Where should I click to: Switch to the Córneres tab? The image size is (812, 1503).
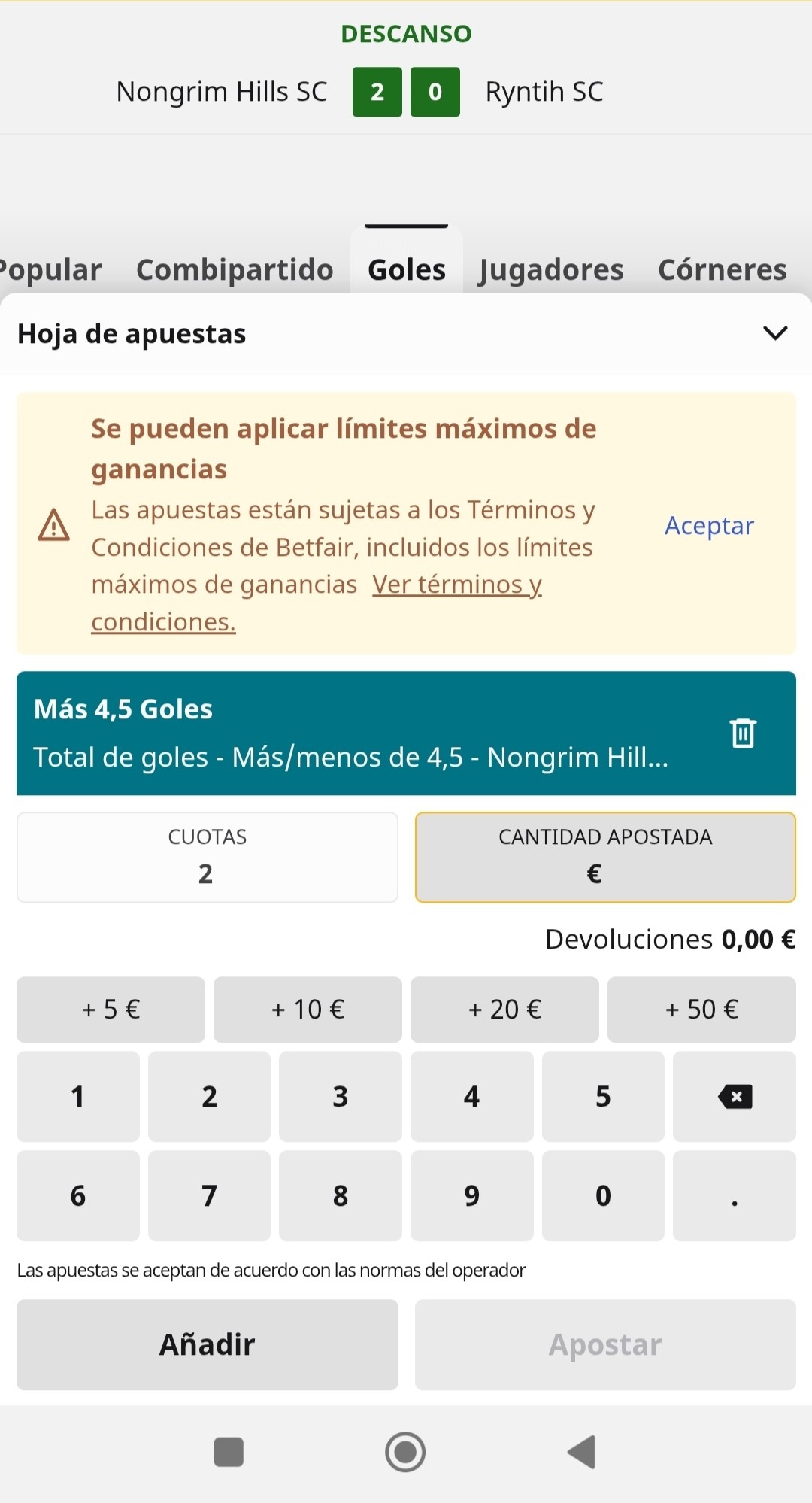click(723, 269)
